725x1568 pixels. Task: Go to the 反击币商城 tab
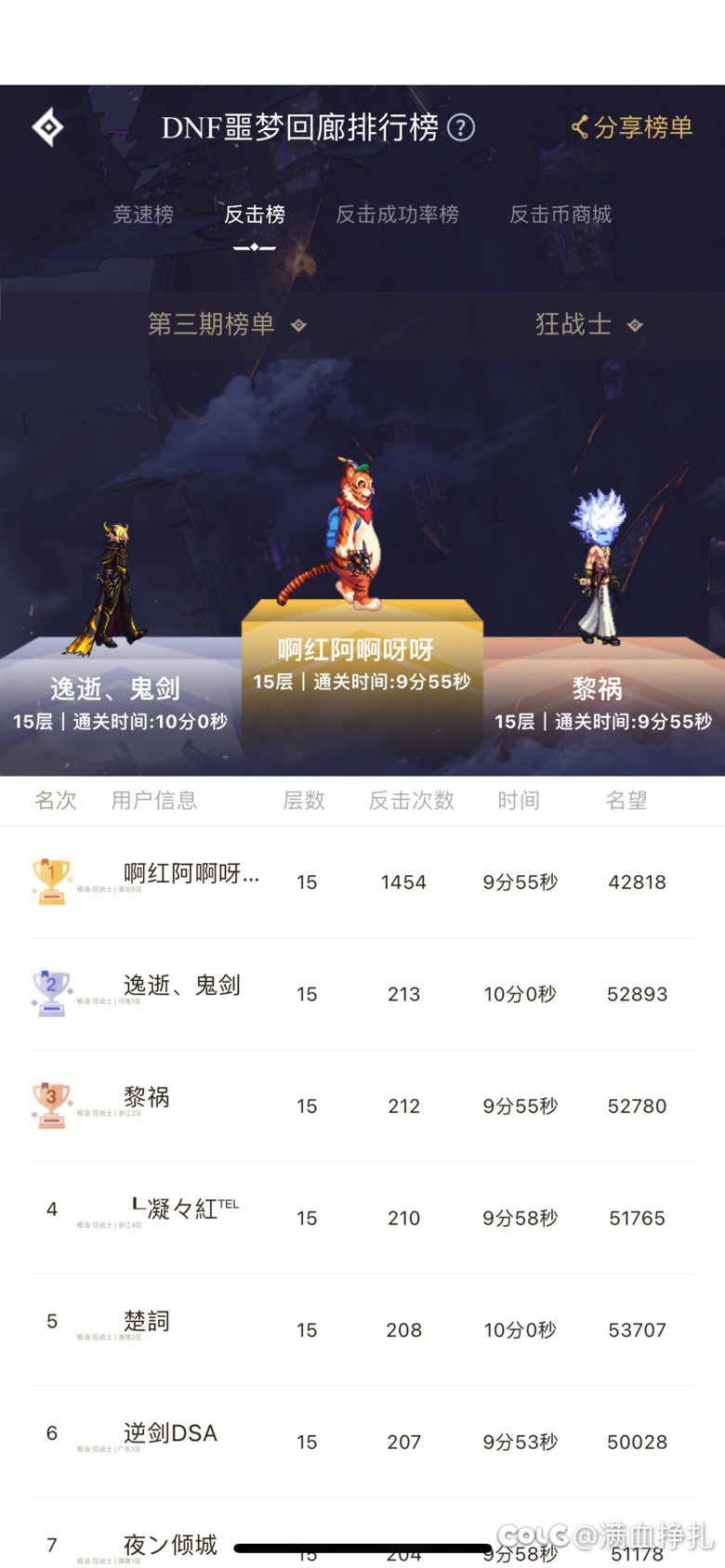coord(560,215)
